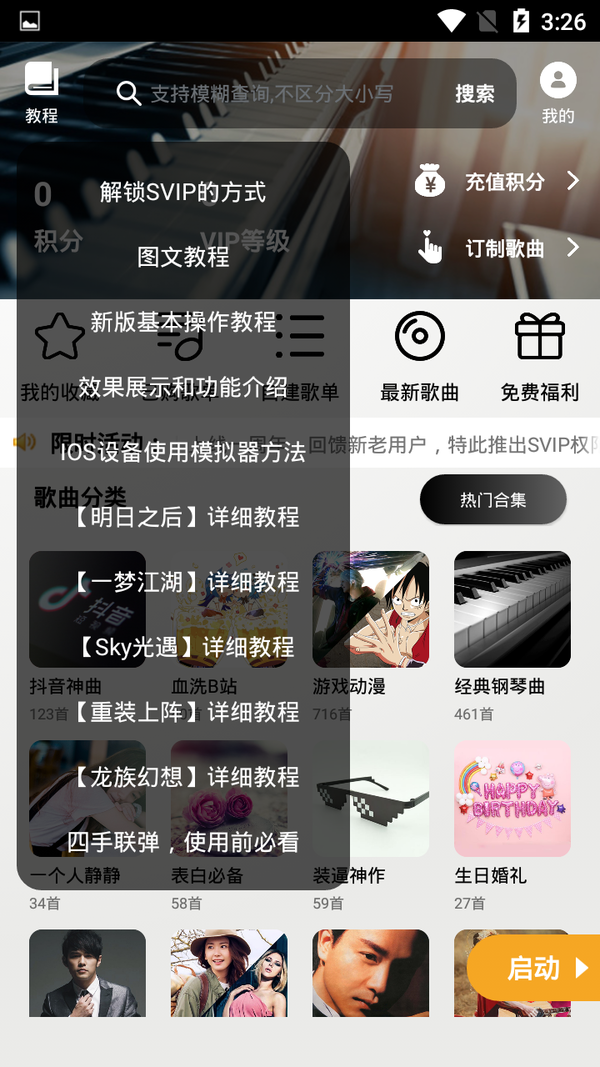This screenshot has width=600, height=1067.
Task: Open 【重装上阵】详细教程
Action: tap(183, 712)
